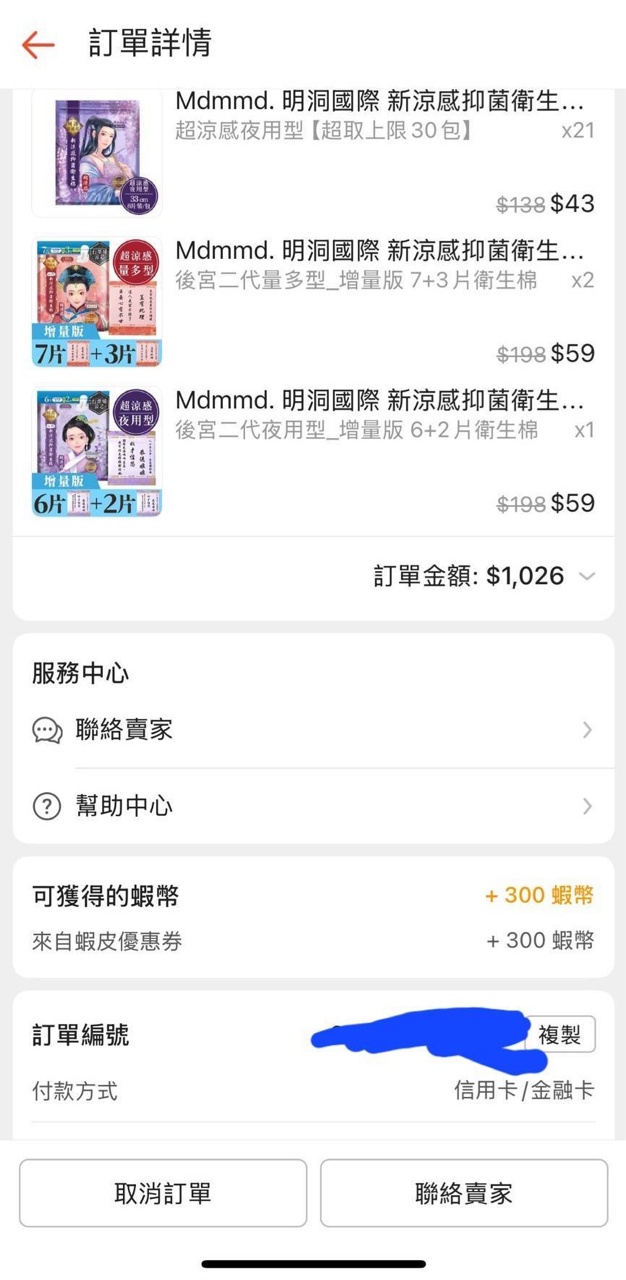Viewport: 626px width, 1280px height.
Task: Open the 幫助中心 row
Action: pyautogui.click(x=313, y=806)
